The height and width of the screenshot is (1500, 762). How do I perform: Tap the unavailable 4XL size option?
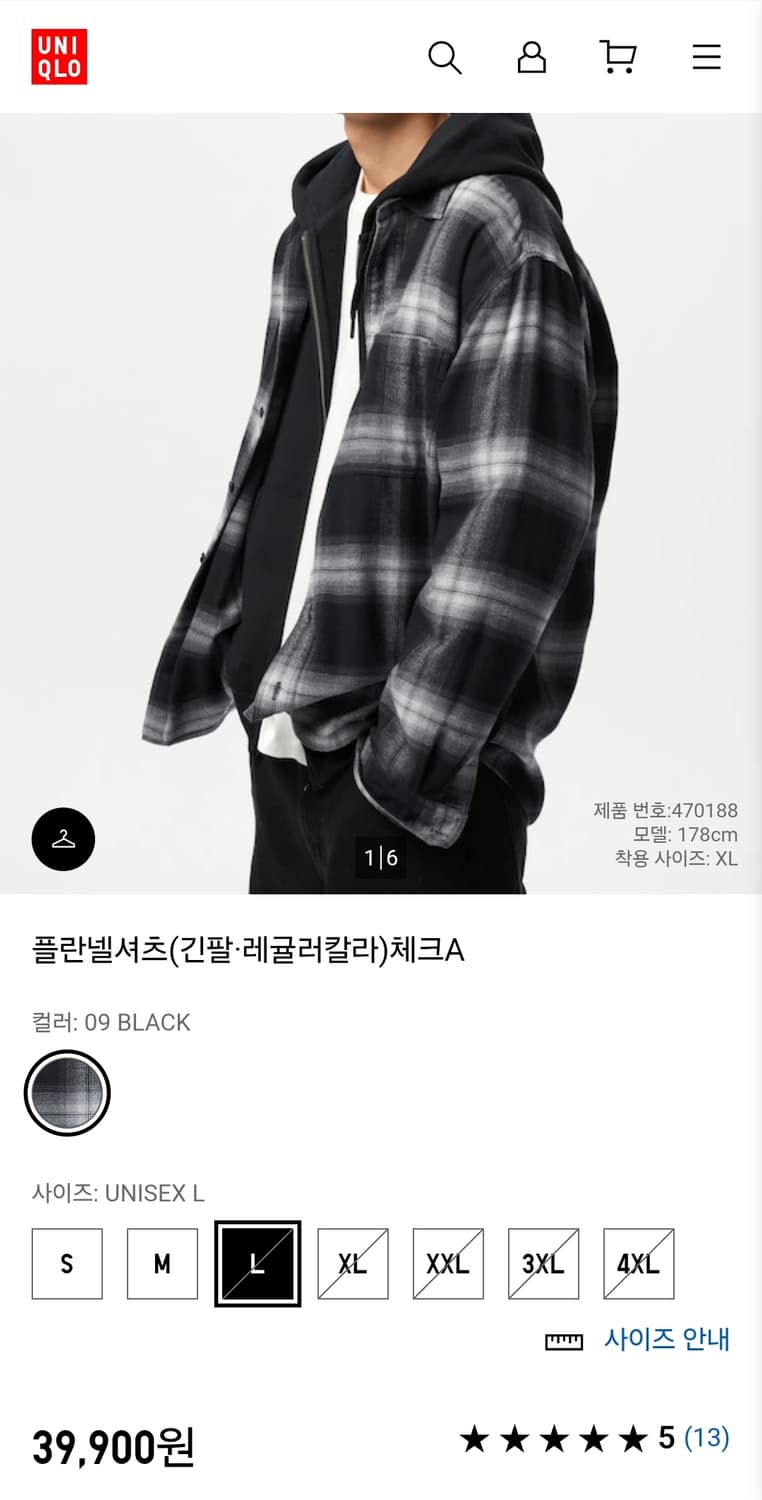[x=637, y=1263]
